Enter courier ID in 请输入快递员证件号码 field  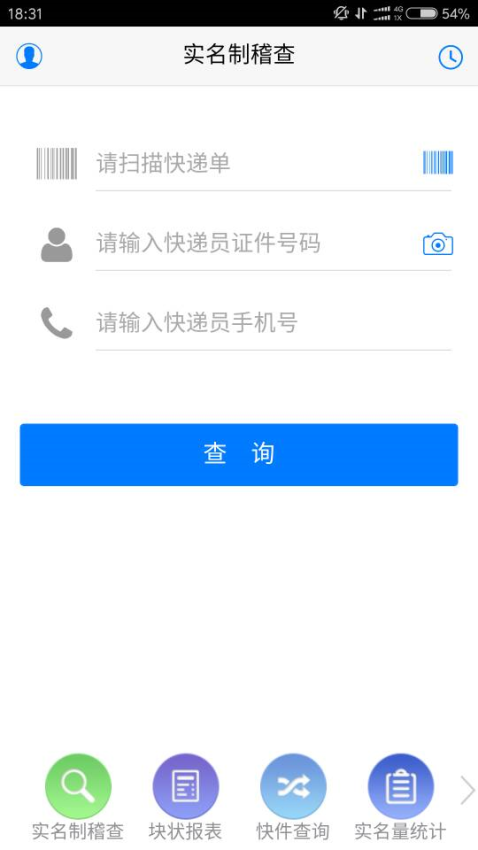pos(258,243)
